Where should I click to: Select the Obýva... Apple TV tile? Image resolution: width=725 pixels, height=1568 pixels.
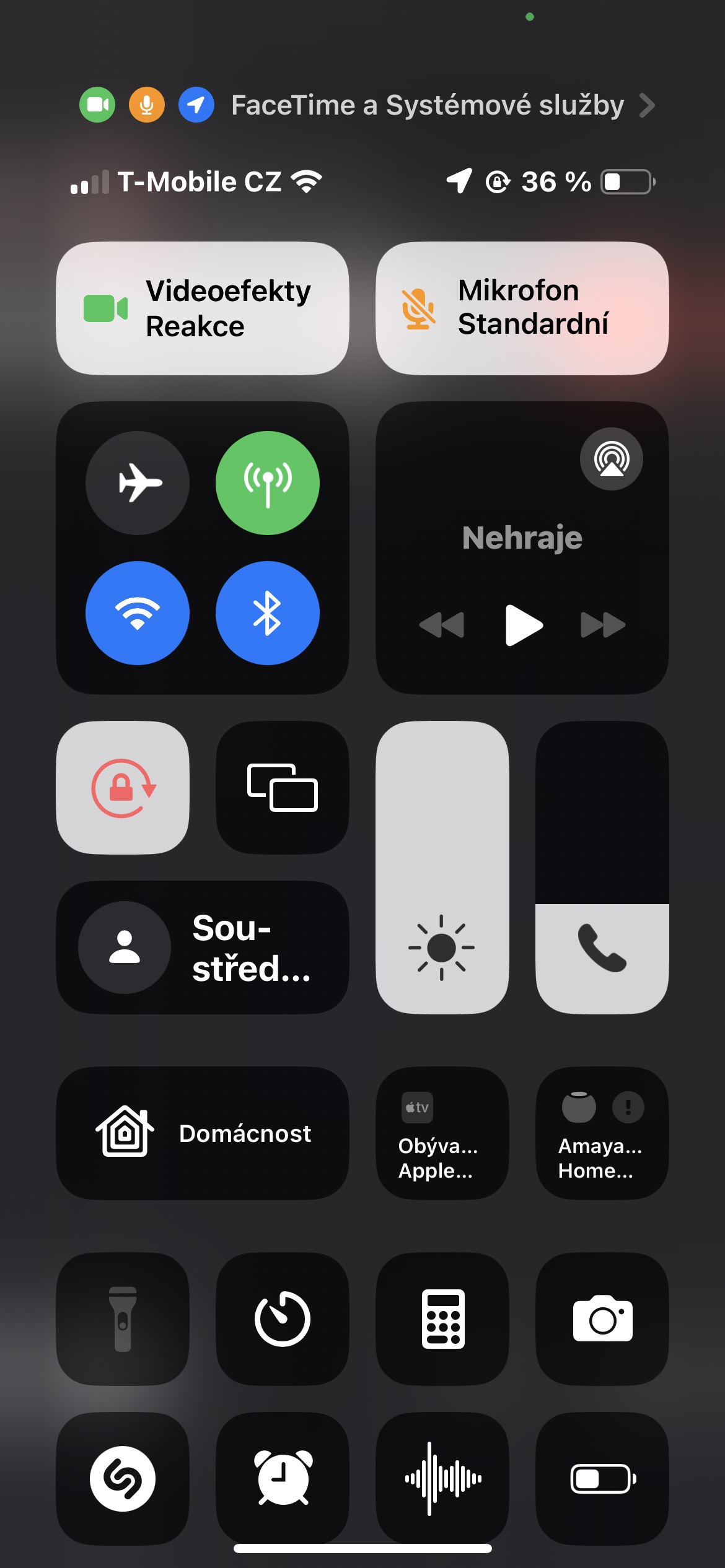pos(442,1133)
